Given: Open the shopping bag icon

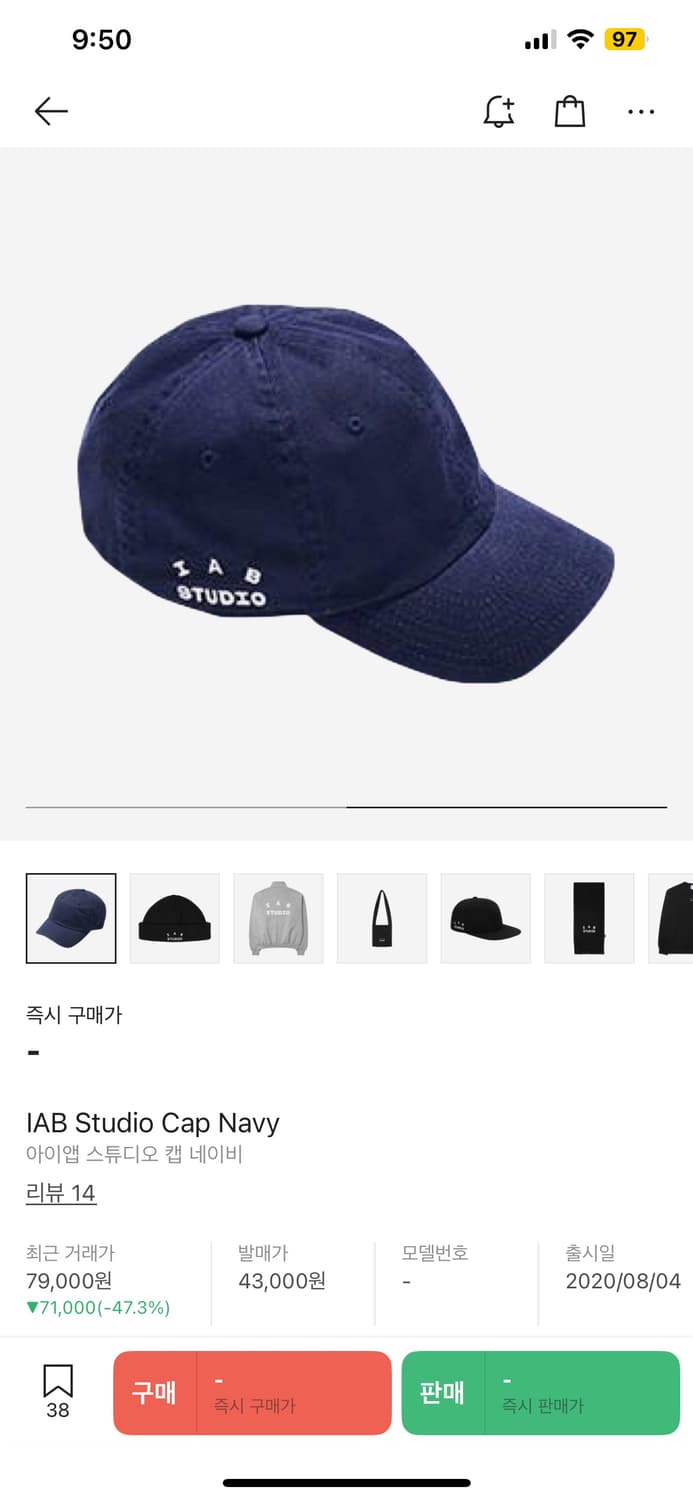Looking at the screenshot, I should [x=570, y=111].
